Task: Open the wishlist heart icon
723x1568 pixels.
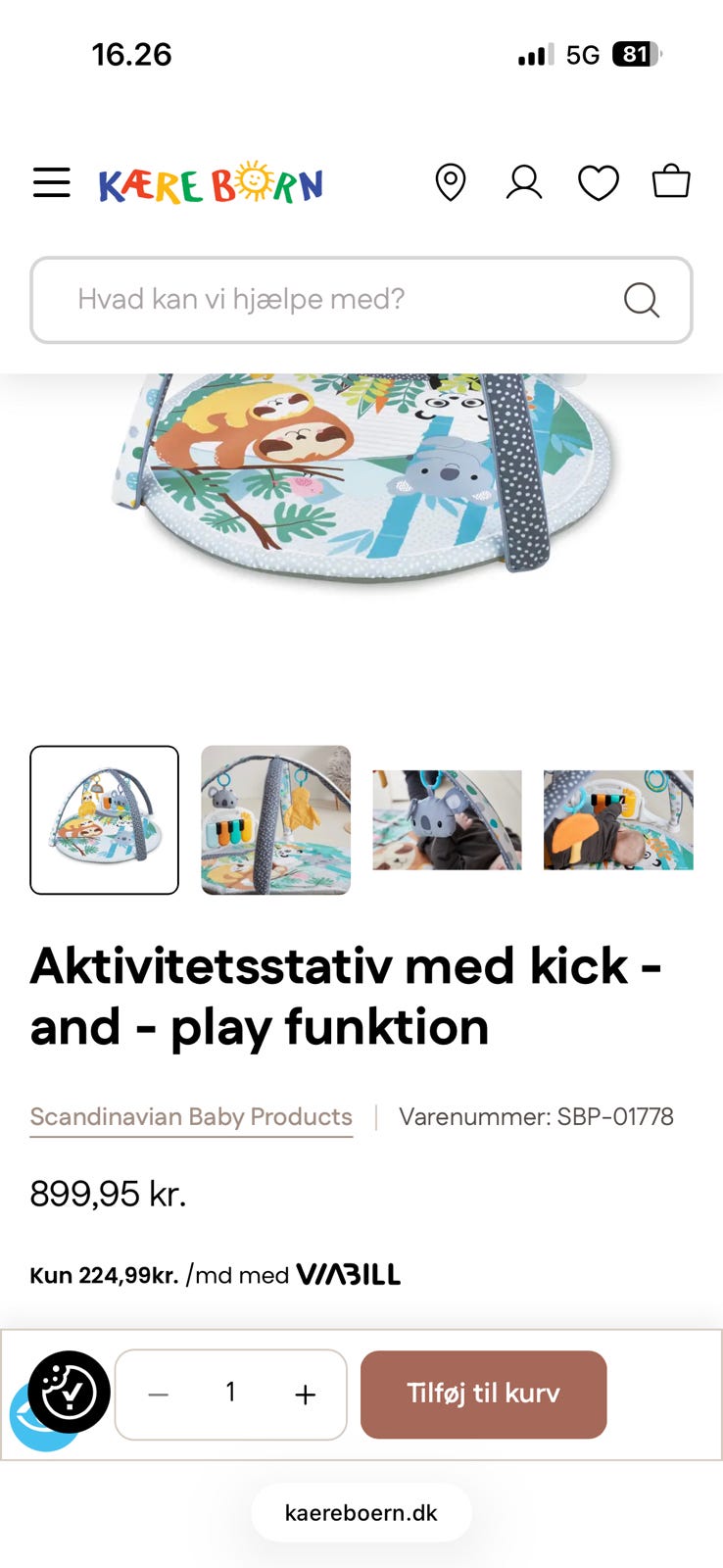Action: pos(598,183)
